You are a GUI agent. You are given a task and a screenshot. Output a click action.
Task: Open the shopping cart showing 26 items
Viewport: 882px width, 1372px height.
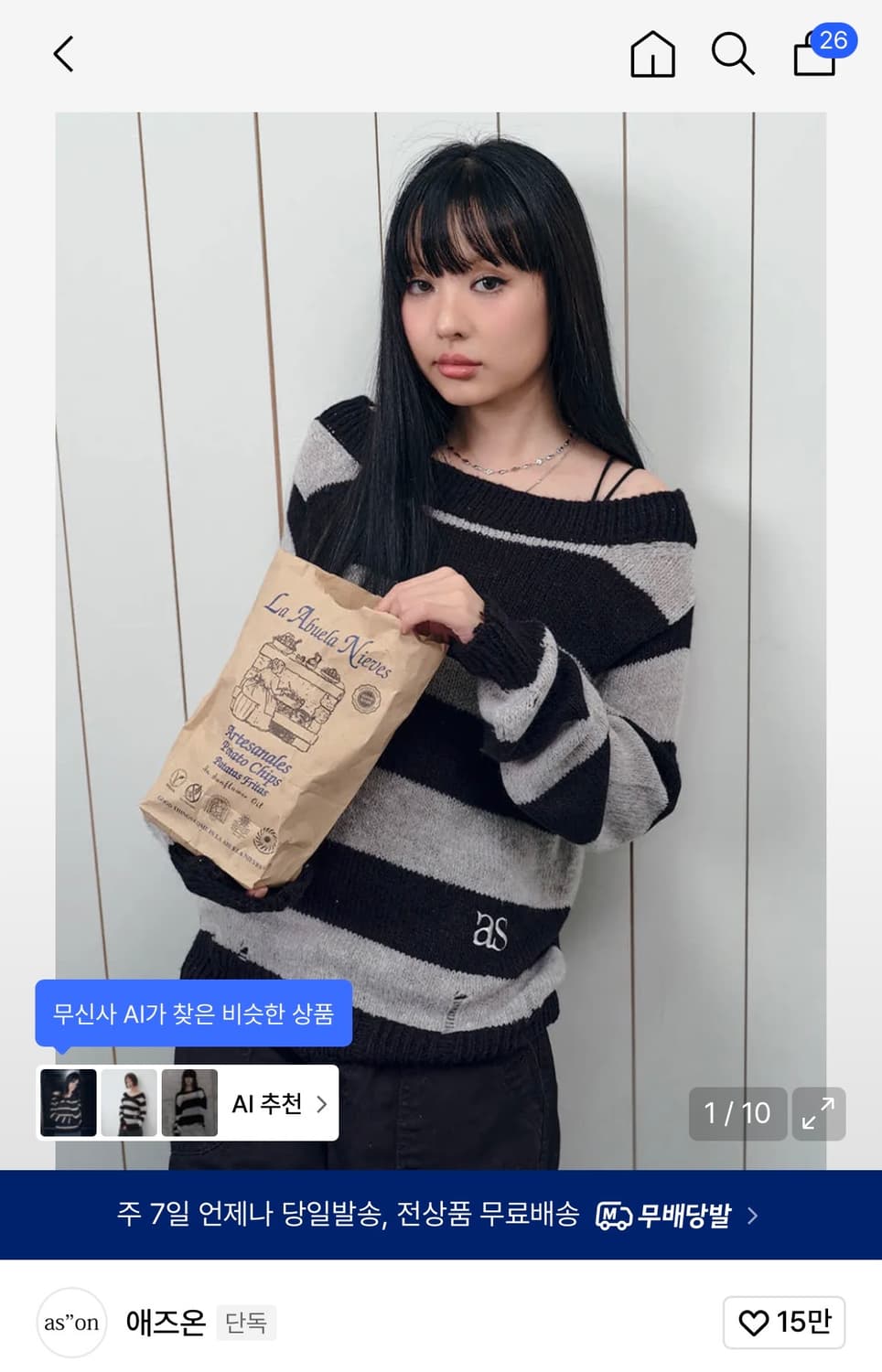[812, 55]
